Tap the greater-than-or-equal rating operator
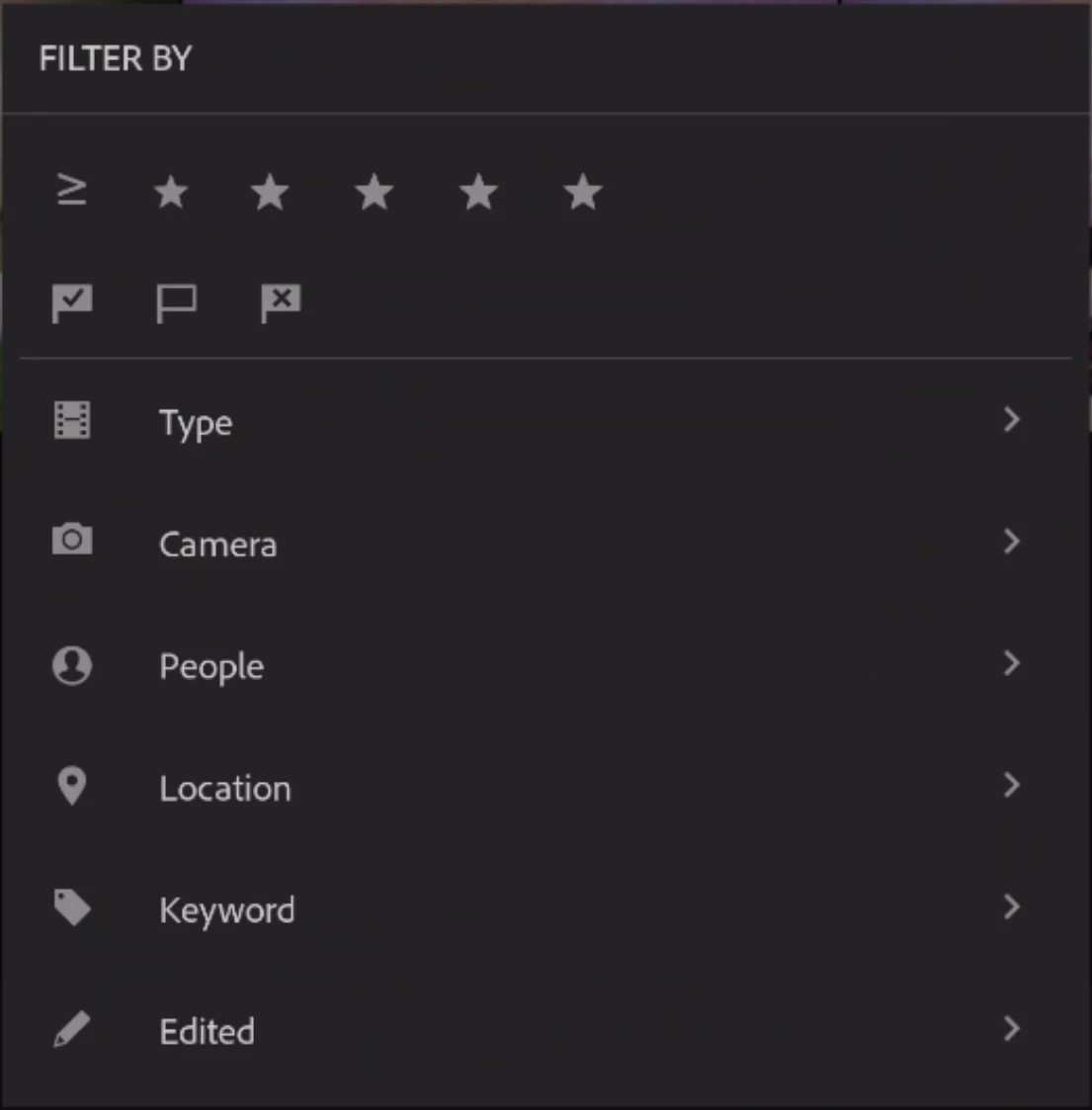Screen dimensions: 1092x1110 coord(71,191)
